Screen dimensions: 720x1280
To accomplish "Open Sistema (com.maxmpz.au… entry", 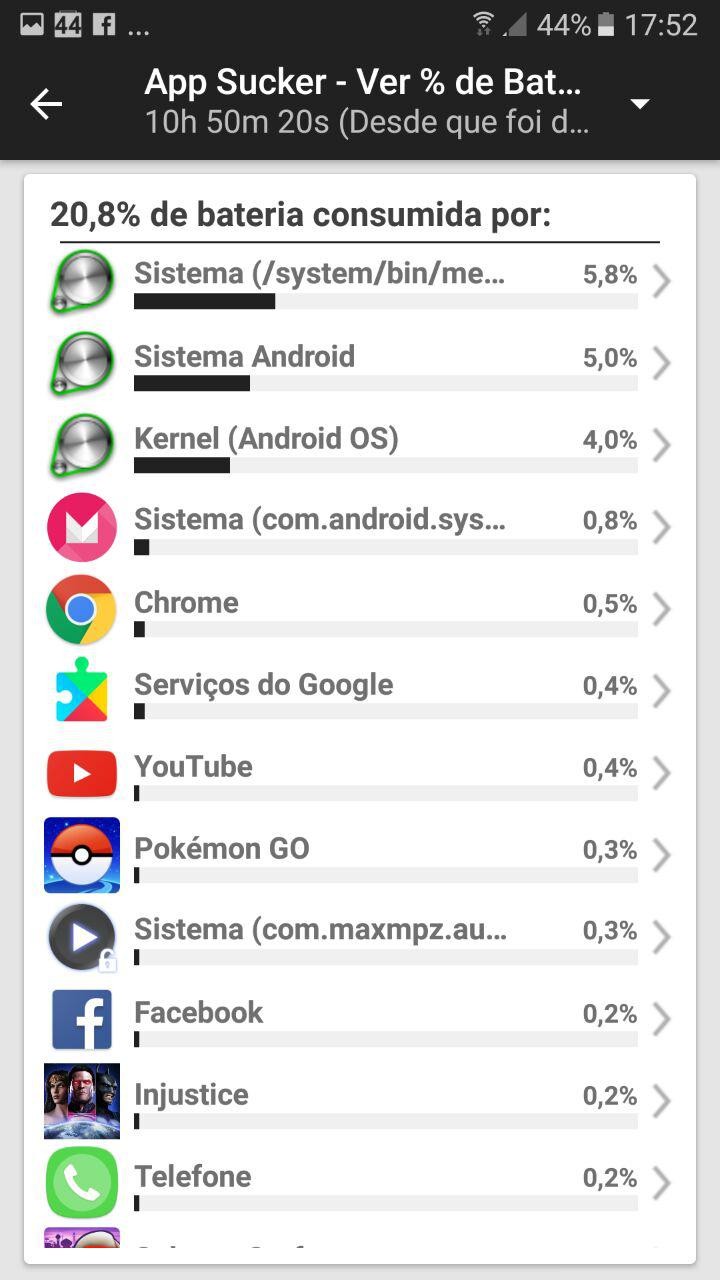I will (360, 939).
